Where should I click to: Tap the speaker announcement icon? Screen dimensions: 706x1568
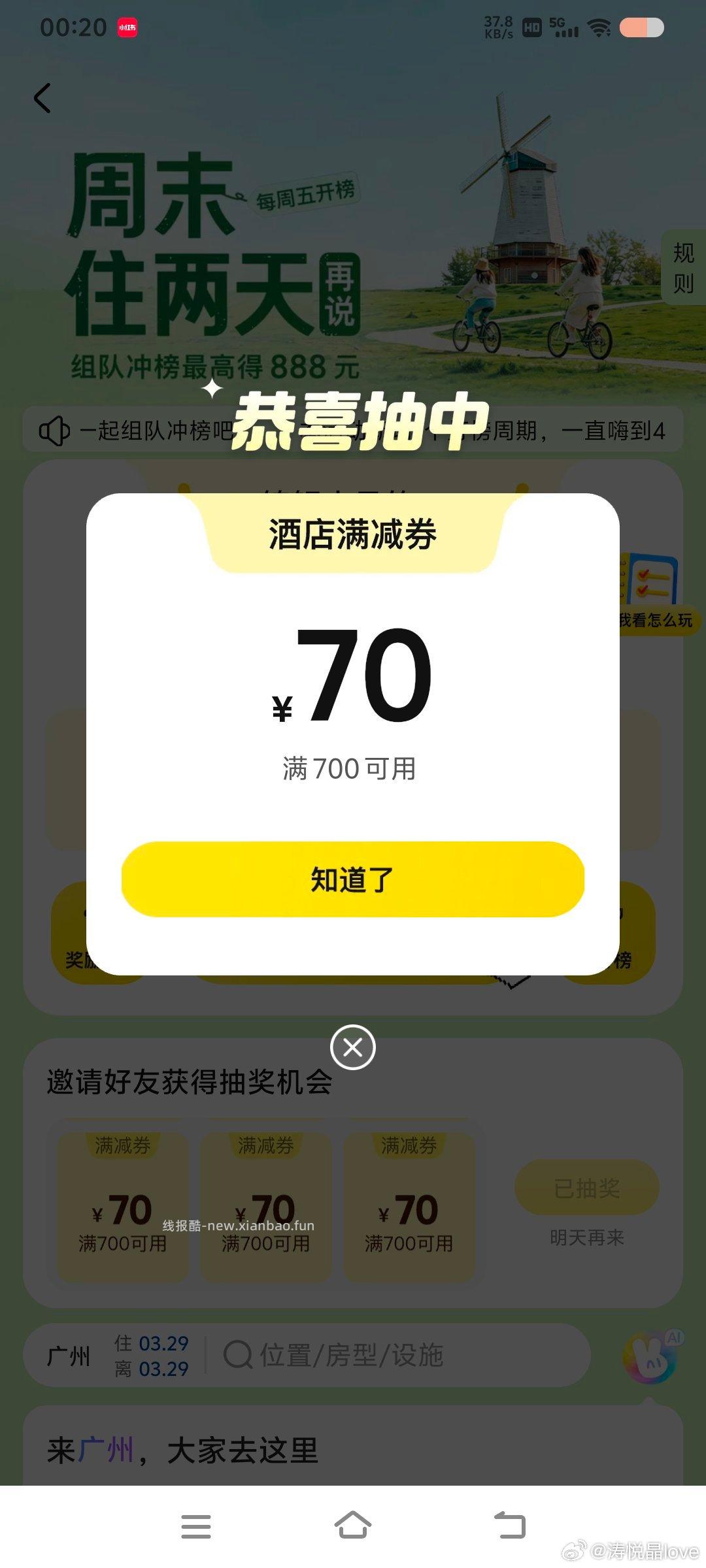coord(56,431)
